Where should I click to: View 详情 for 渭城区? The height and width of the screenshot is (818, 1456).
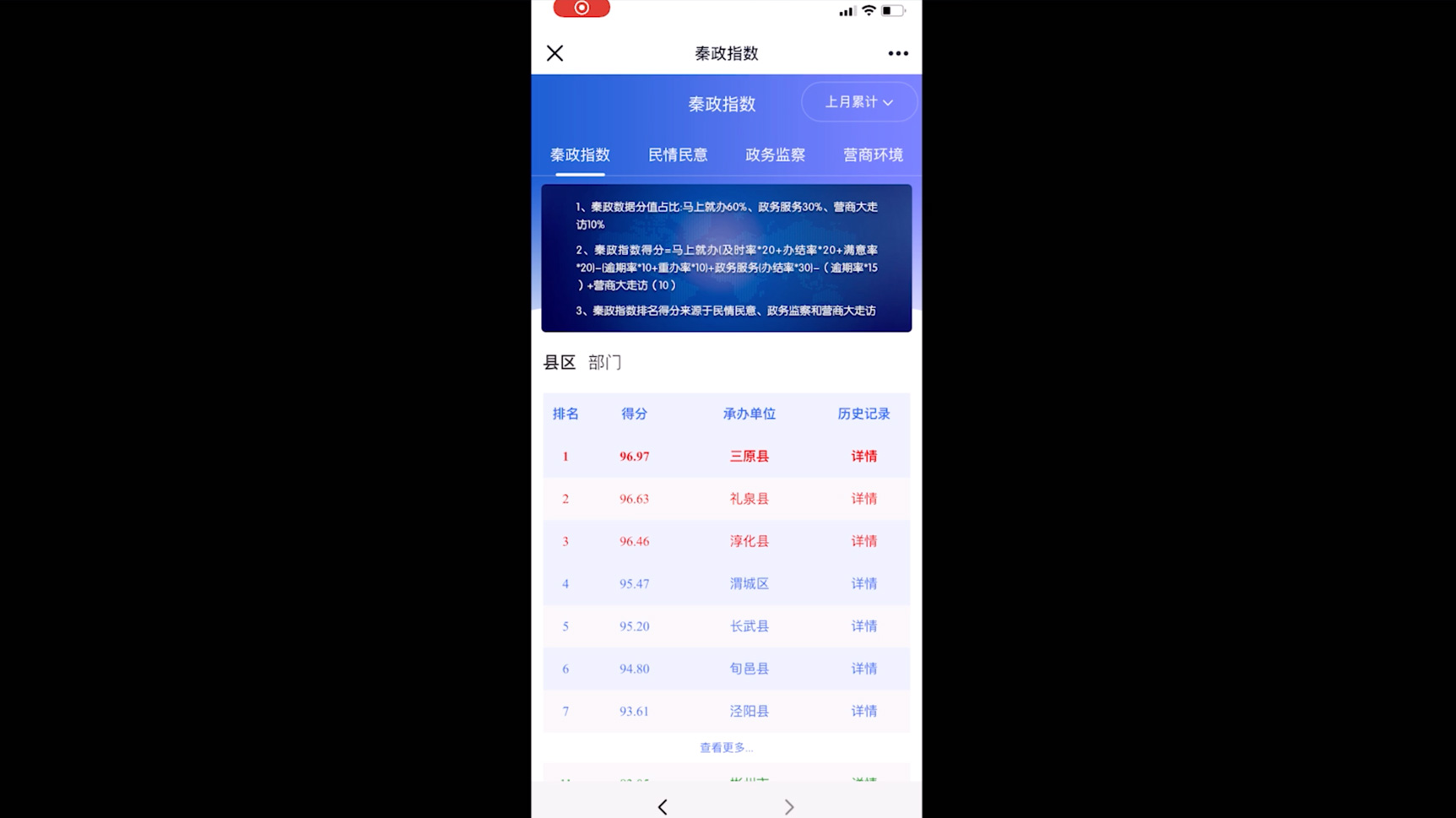coord(863,583)
